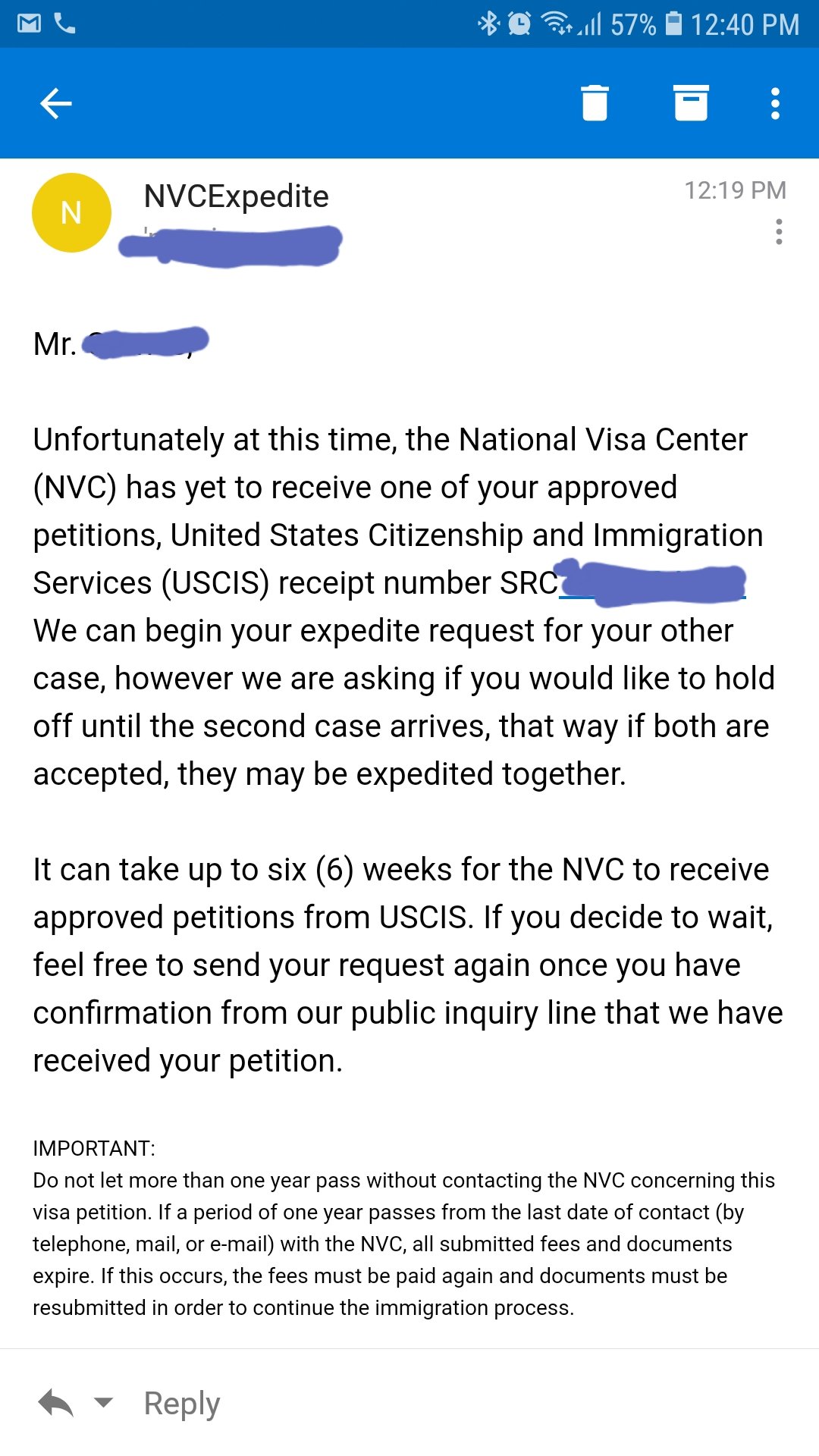Screen dimensions: 819x1456
Task: Tap the NVCExpedite sender avatar
Action: 71,213
